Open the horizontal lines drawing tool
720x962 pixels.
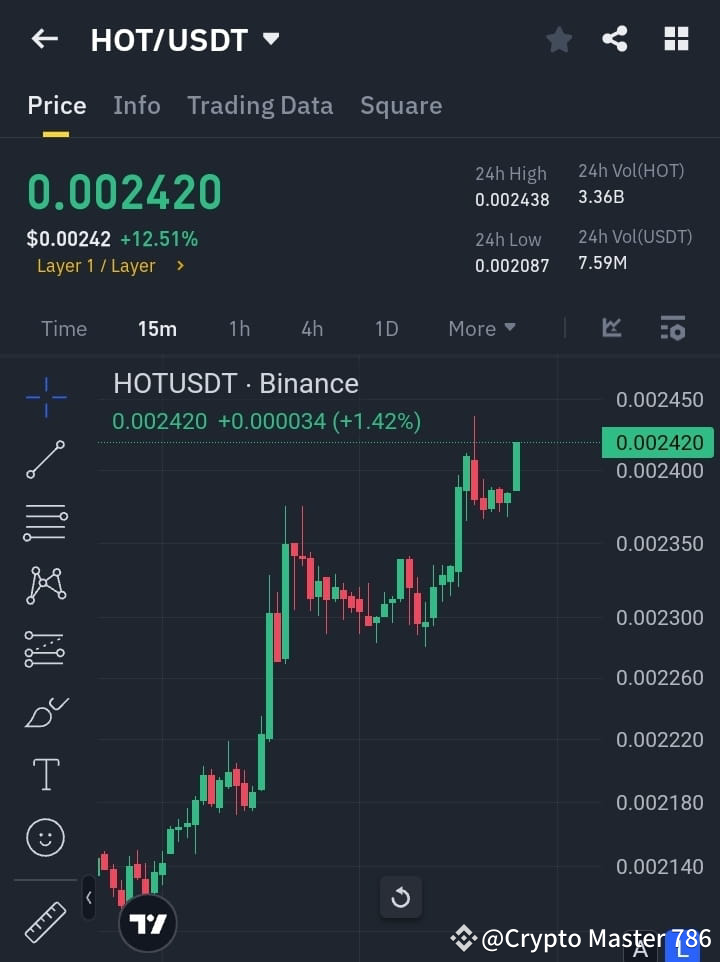pyautogui.click(x=45, y=523)
